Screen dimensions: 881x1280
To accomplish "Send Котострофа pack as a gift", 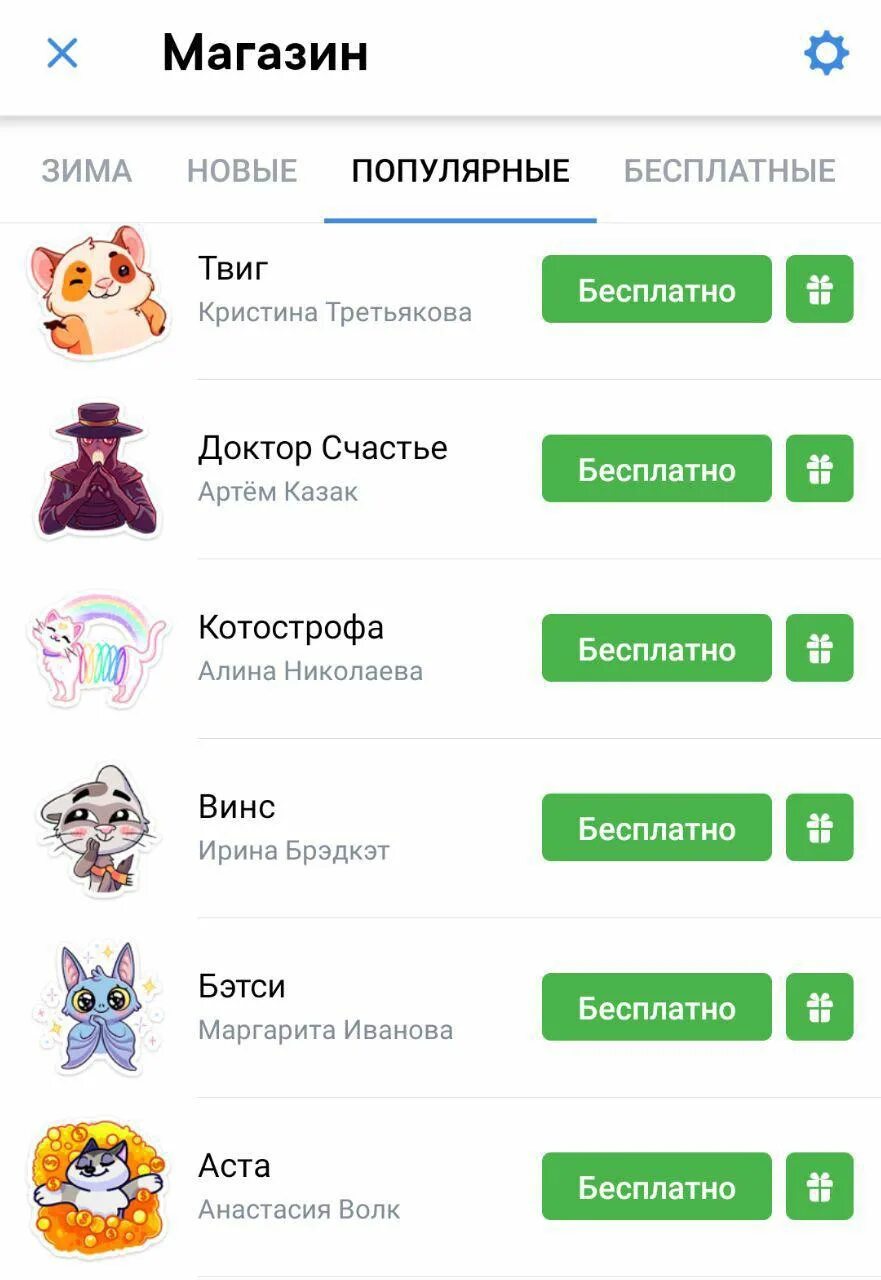I will pos(819,649).
